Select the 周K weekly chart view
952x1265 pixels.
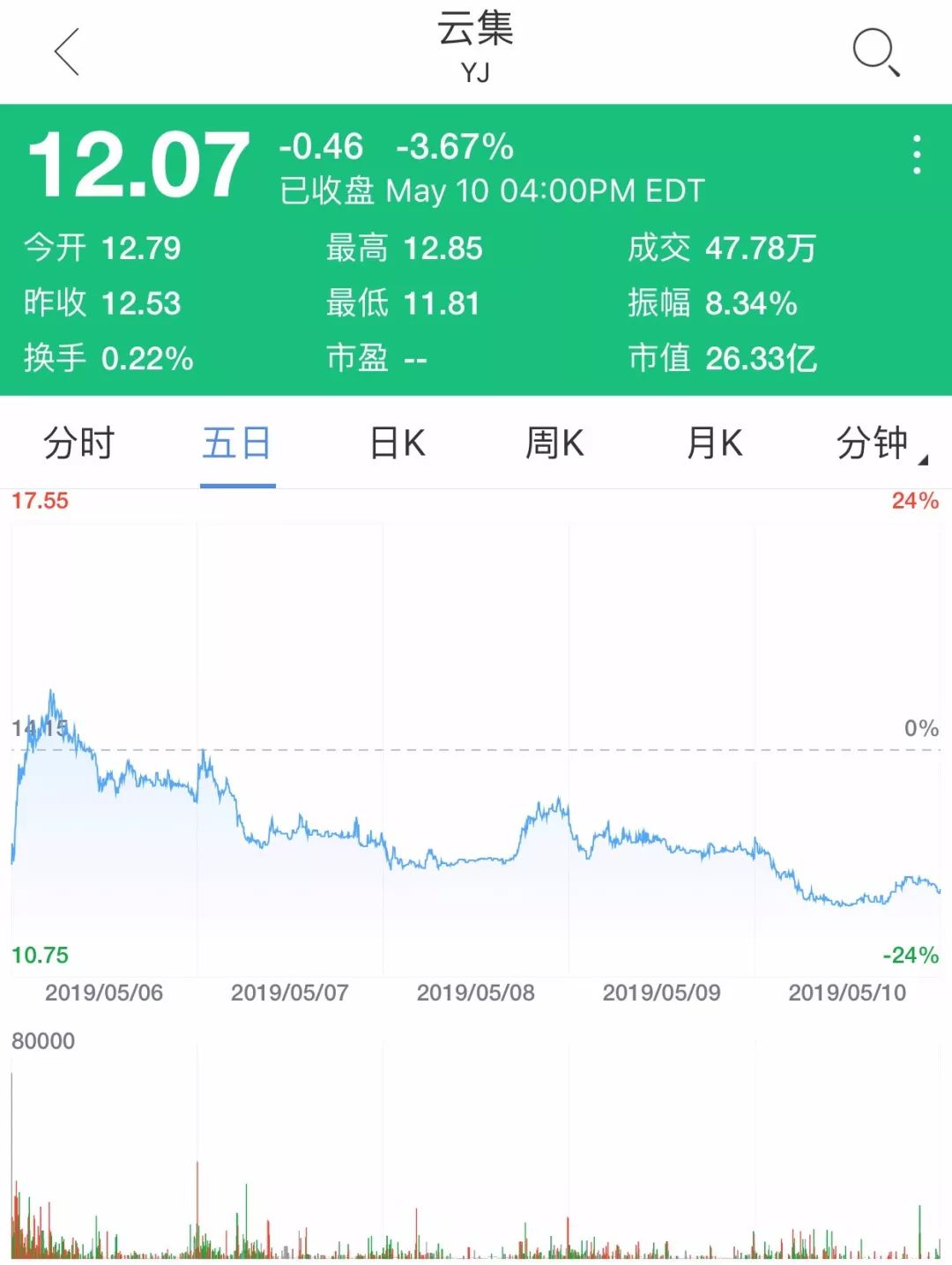(x=555, y=443)
